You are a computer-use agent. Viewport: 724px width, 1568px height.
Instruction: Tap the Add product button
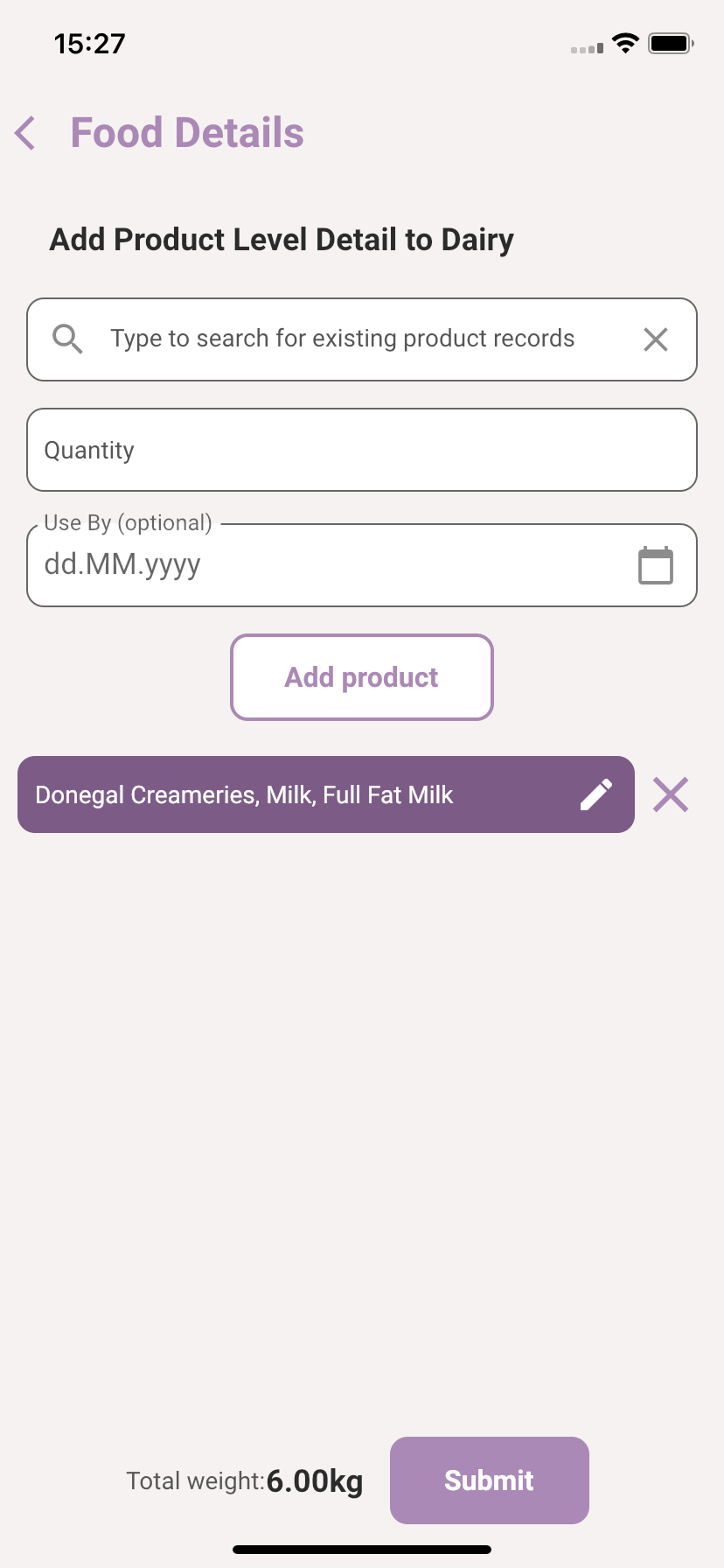coord(361,677)
